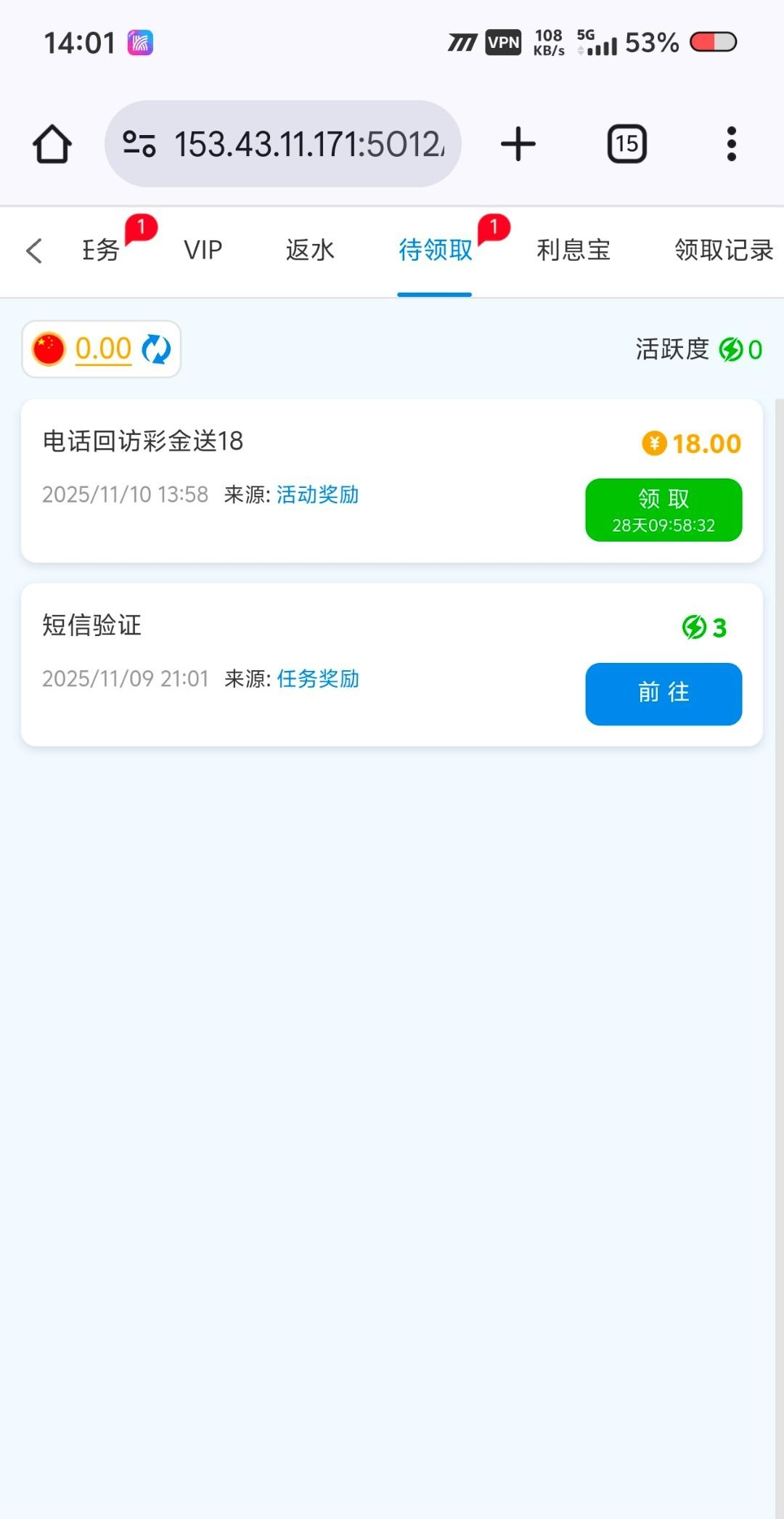Open the browser overflow menu
Image resolution: width=784 pixels, height=1519 pixels.
(731, 144)
